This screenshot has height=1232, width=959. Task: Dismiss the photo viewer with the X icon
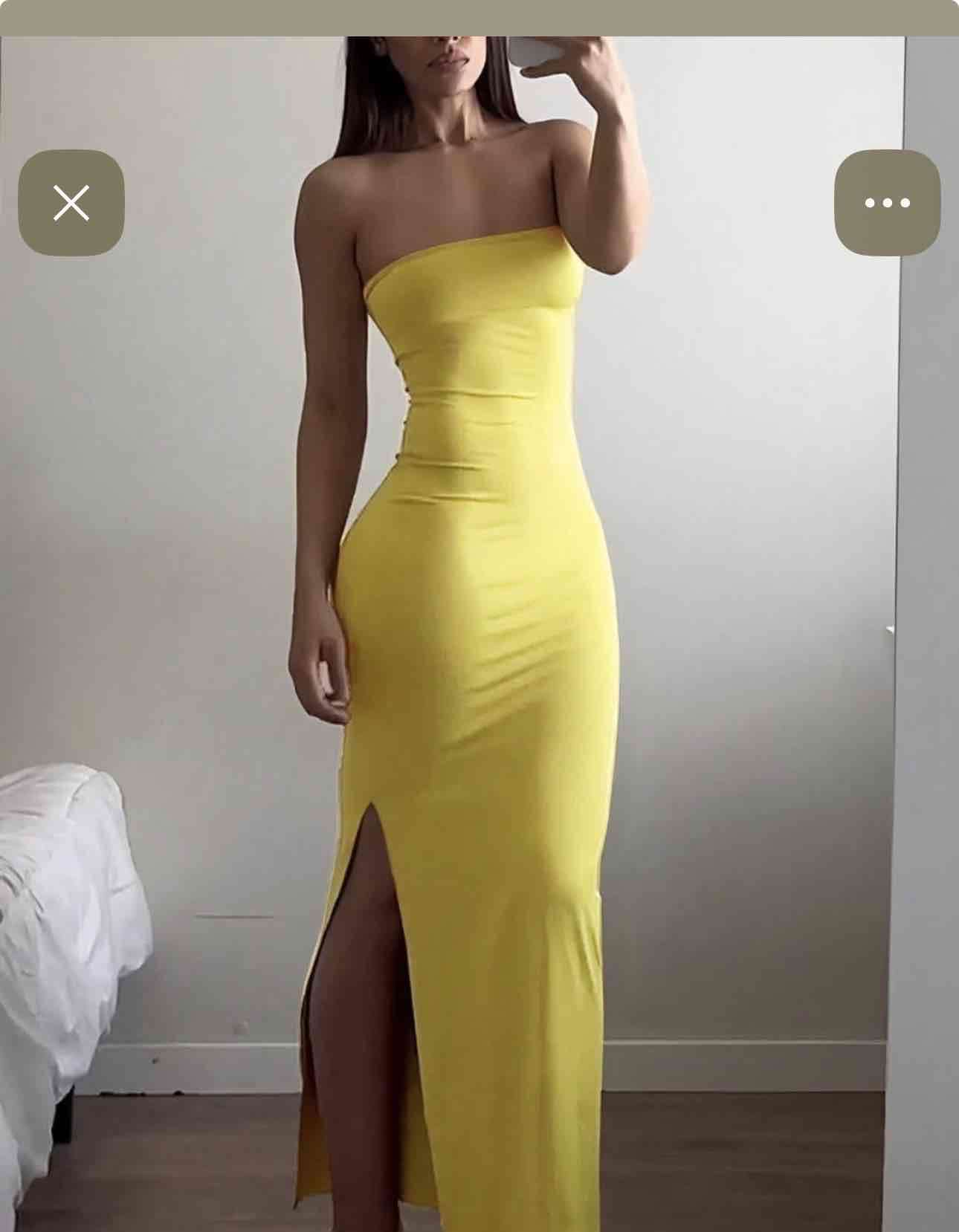coord(72,201)
